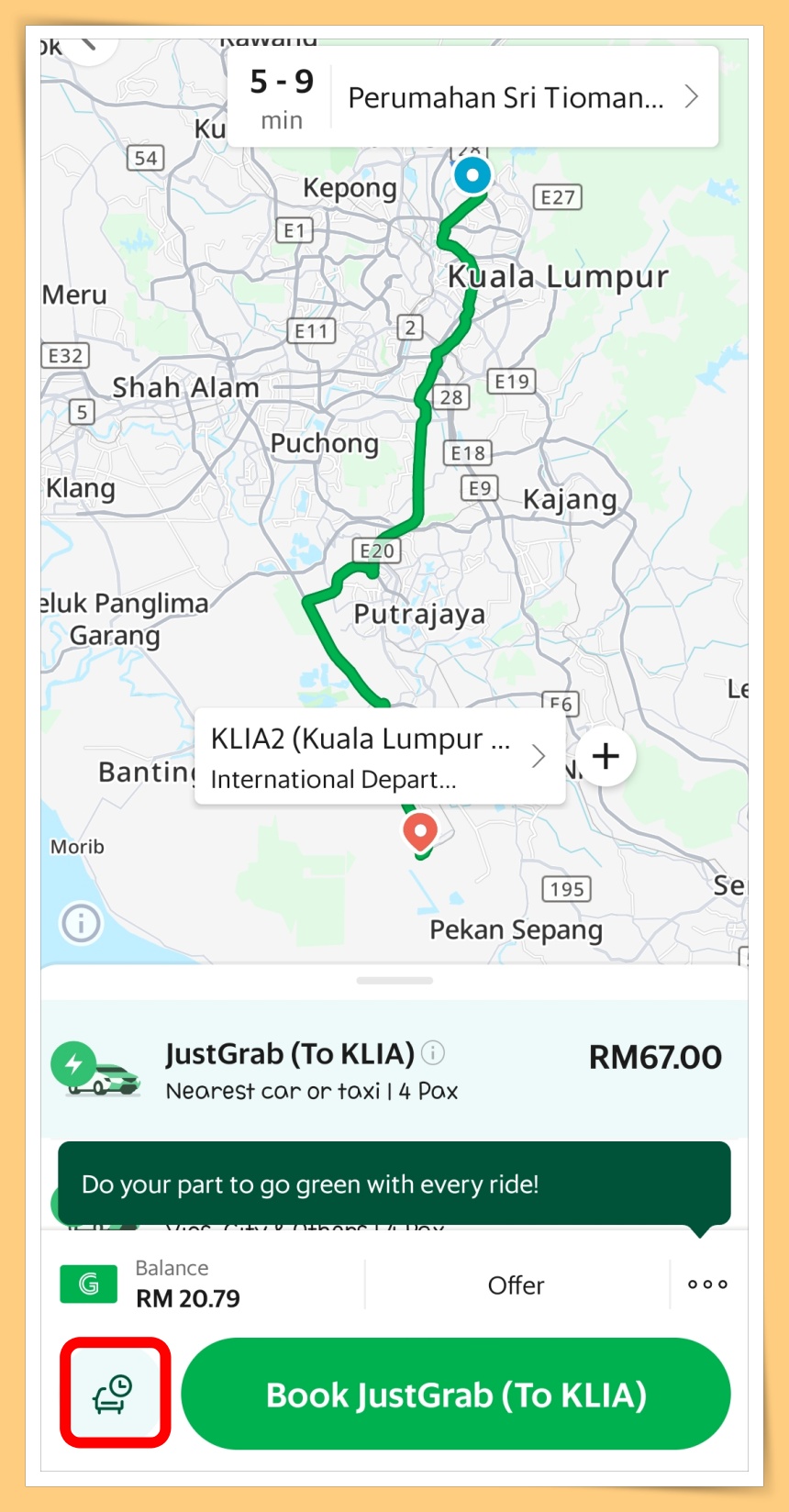The height and width of the screenshot is (1512, 789).
Task: Open the Offer section
Action: coord(516,1284)
